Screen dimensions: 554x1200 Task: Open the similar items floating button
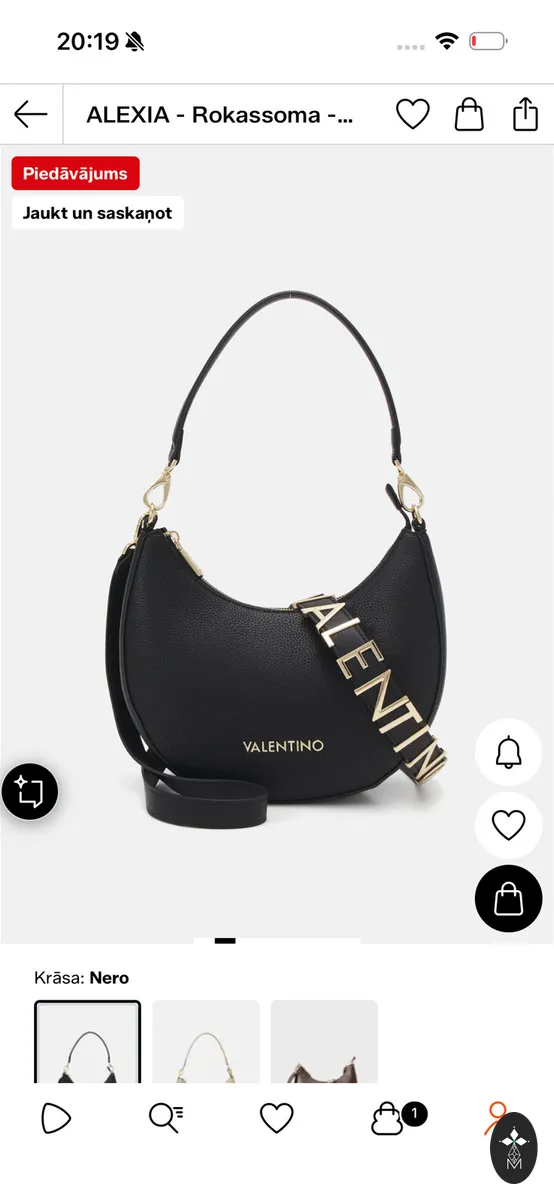(29, 792)
